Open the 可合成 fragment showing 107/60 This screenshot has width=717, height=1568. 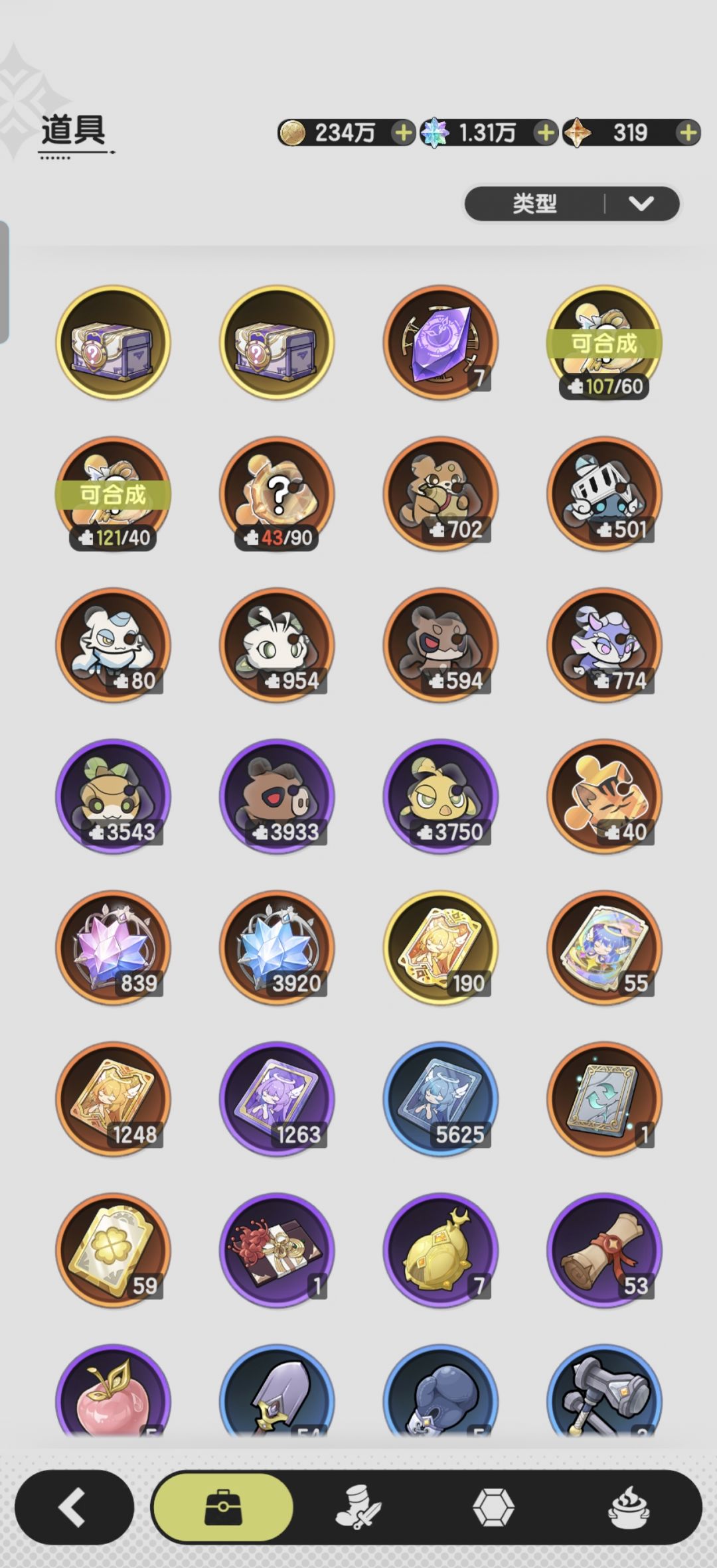pos(604,342)
